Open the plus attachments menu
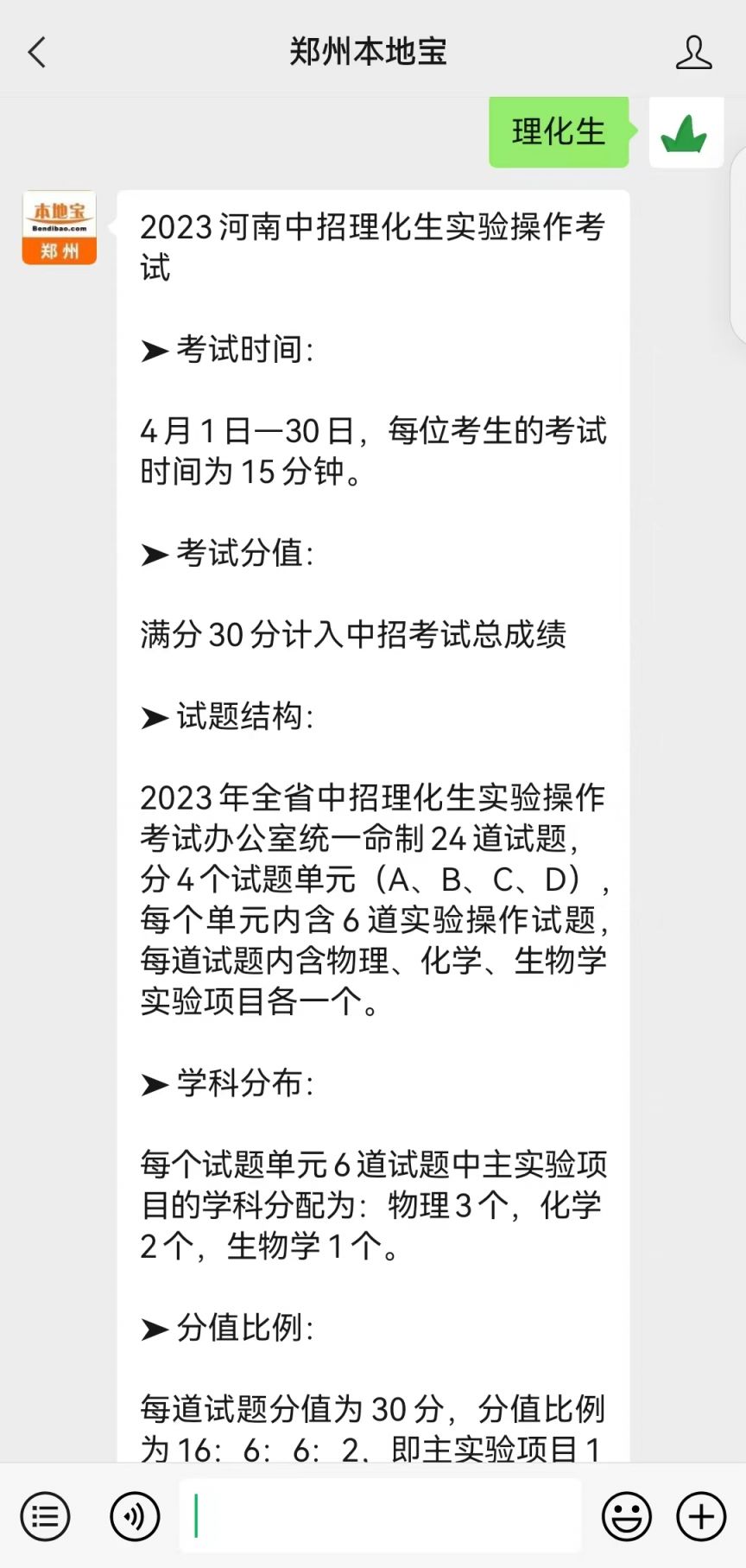Screen dimensions: 746x1568 tap(701, 1515)
